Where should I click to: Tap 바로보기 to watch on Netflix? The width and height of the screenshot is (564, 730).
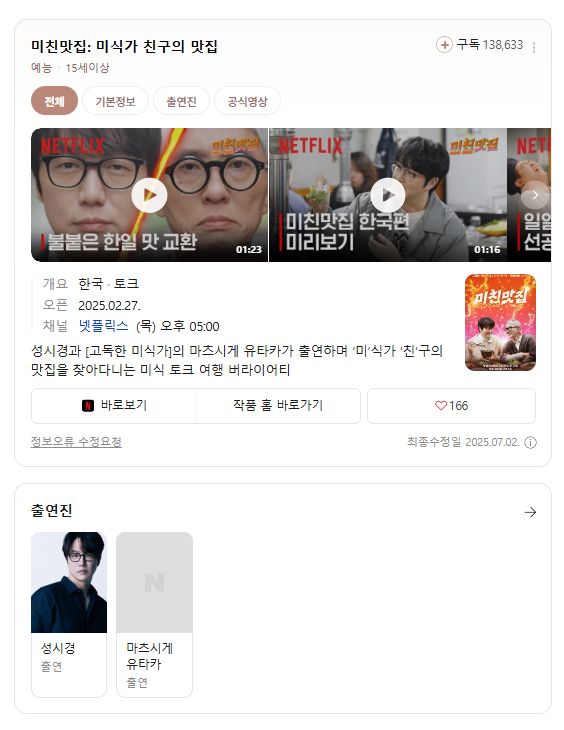[x=114, y=406]
